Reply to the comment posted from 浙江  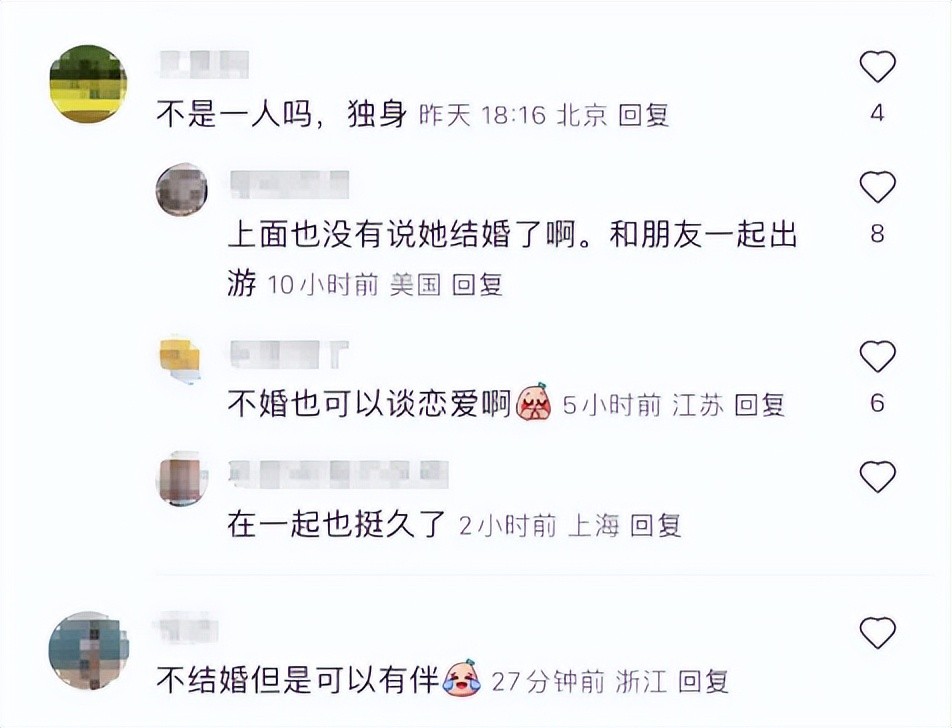703,682
